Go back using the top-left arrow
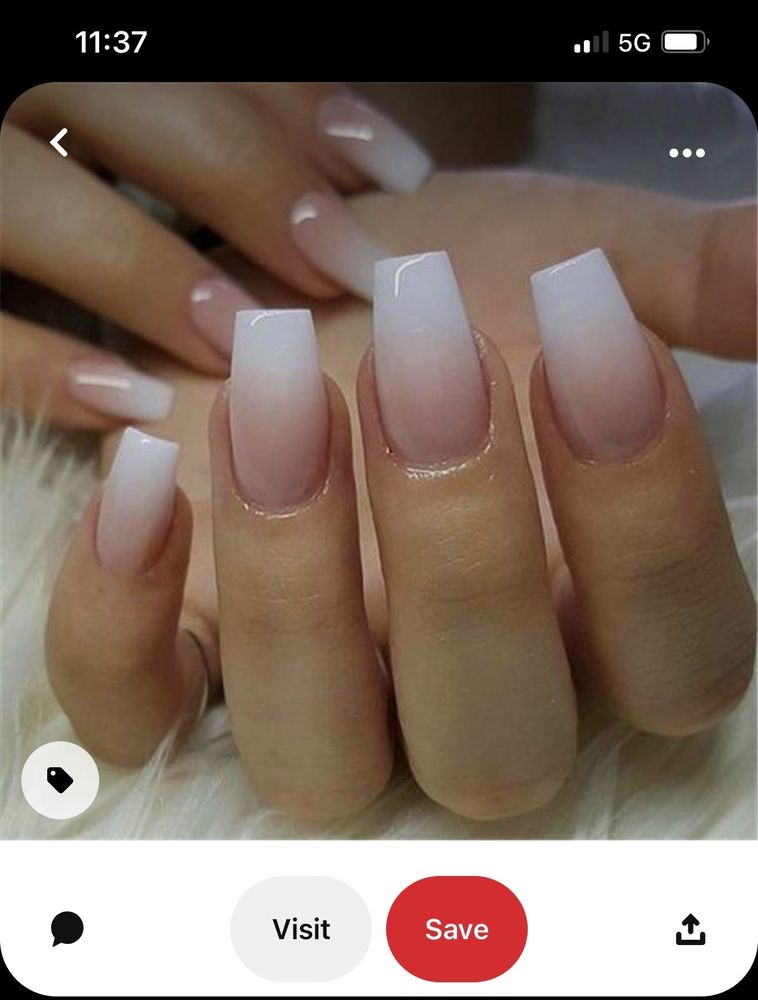Screen dimensions: 758x1000 pos(60,143)
